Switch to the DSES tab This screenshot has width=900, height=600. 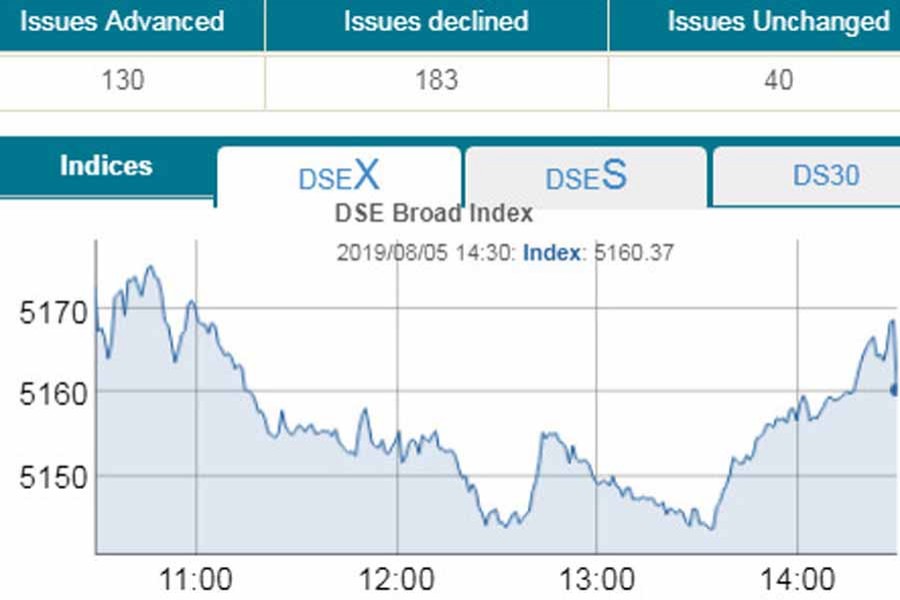pos(586,176)
